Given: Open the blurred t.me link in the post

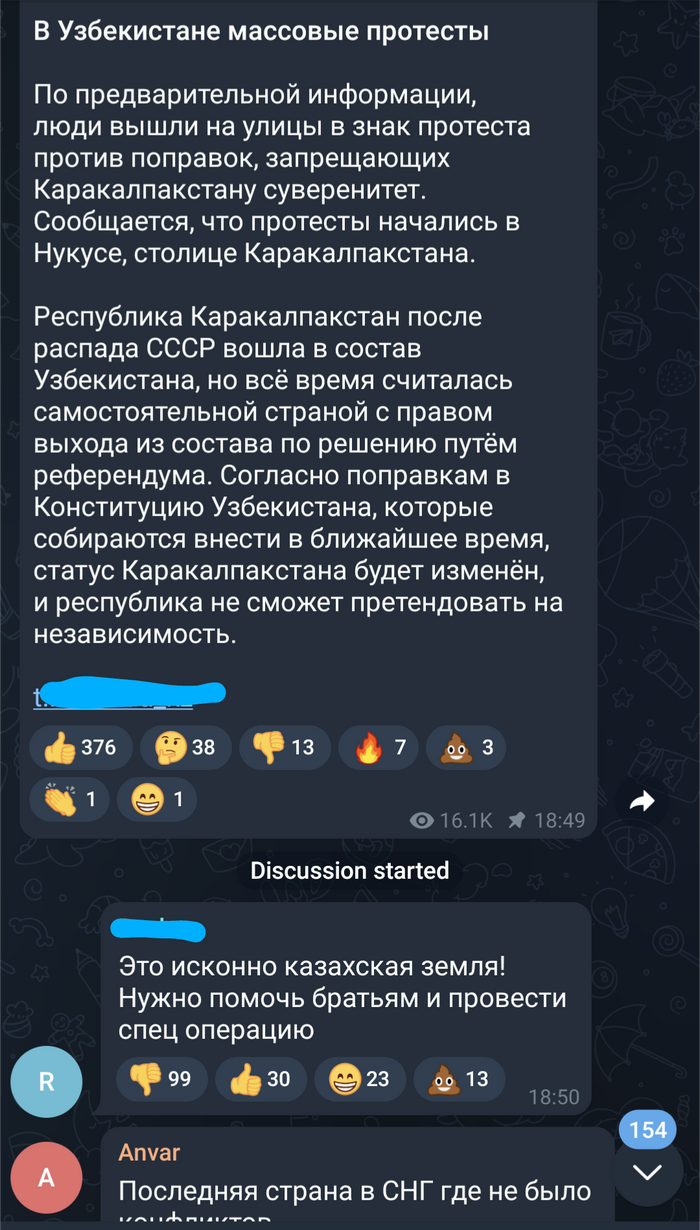Looking at the screenshot, I should (x=128, y=695).
